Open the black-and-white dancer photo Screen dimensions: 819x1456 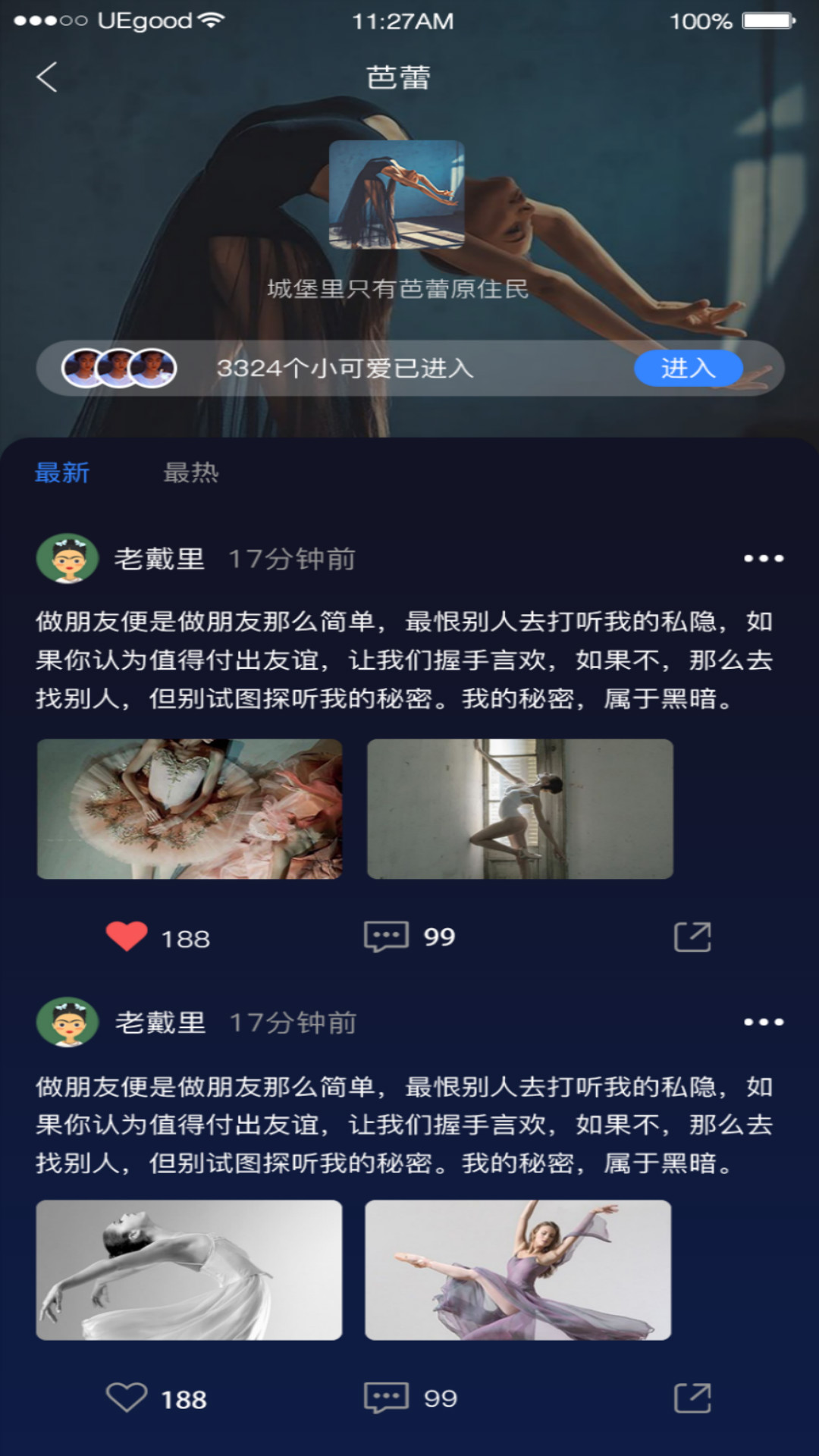[190, 1270]
